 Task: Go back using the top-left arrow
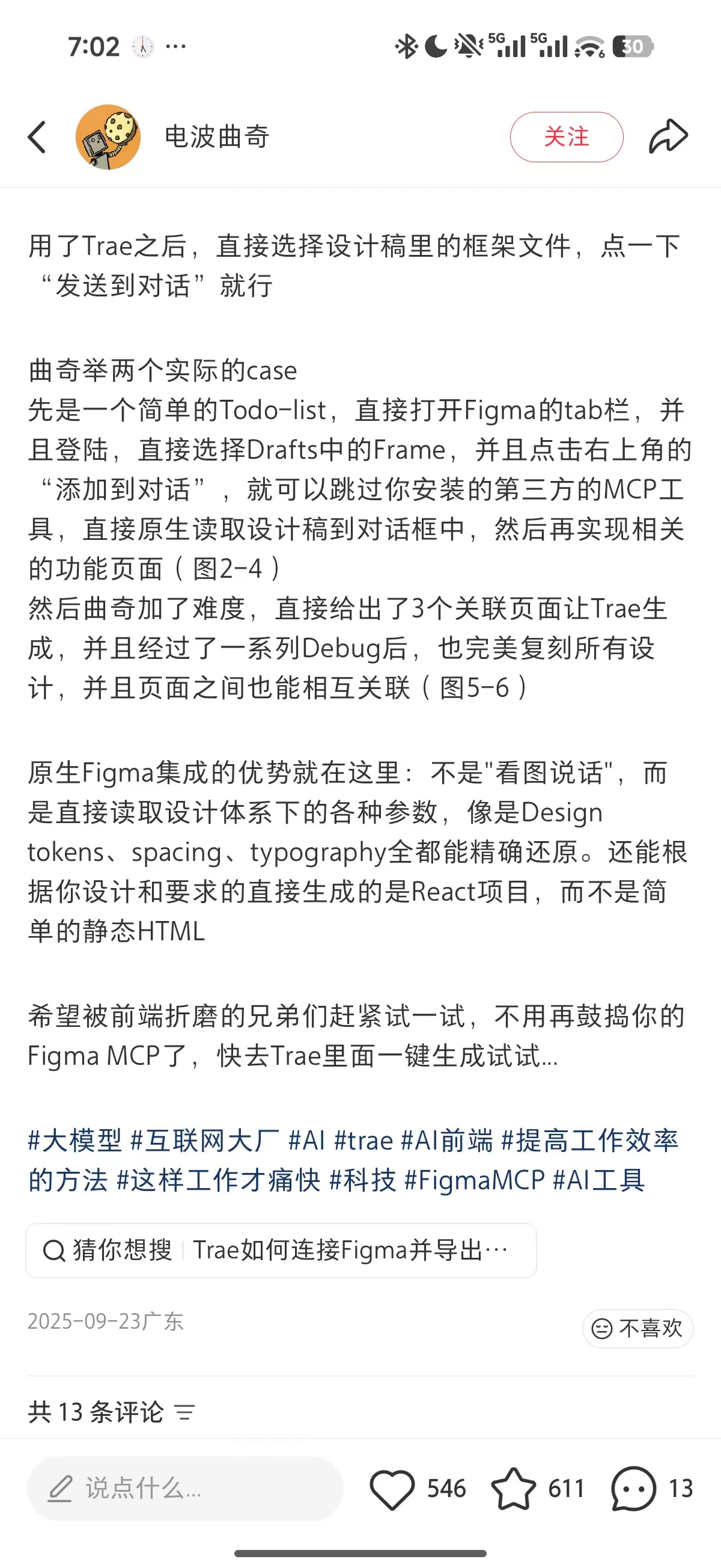point(37,137)
